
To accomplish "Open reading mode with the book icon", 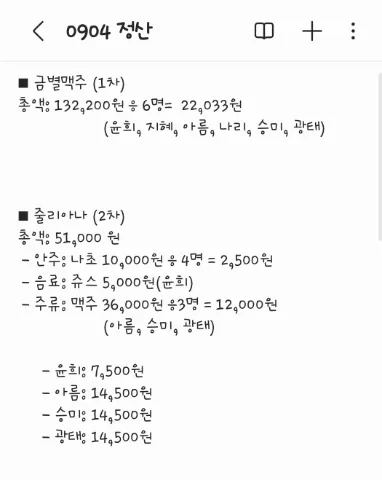I will click(264, 31).
